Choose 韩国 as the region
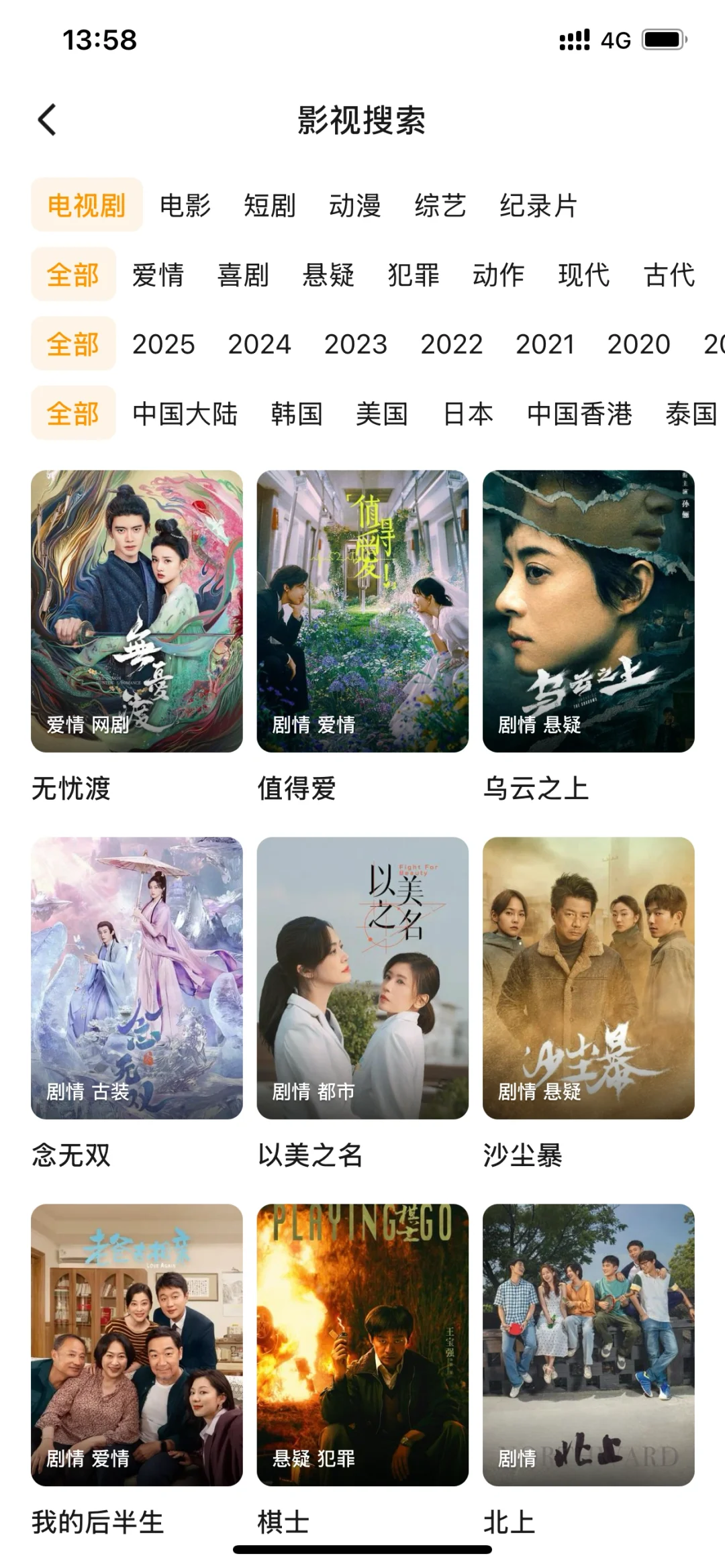Image resolution: width=725 pixels, height=1568 pixels. point(297,413)
